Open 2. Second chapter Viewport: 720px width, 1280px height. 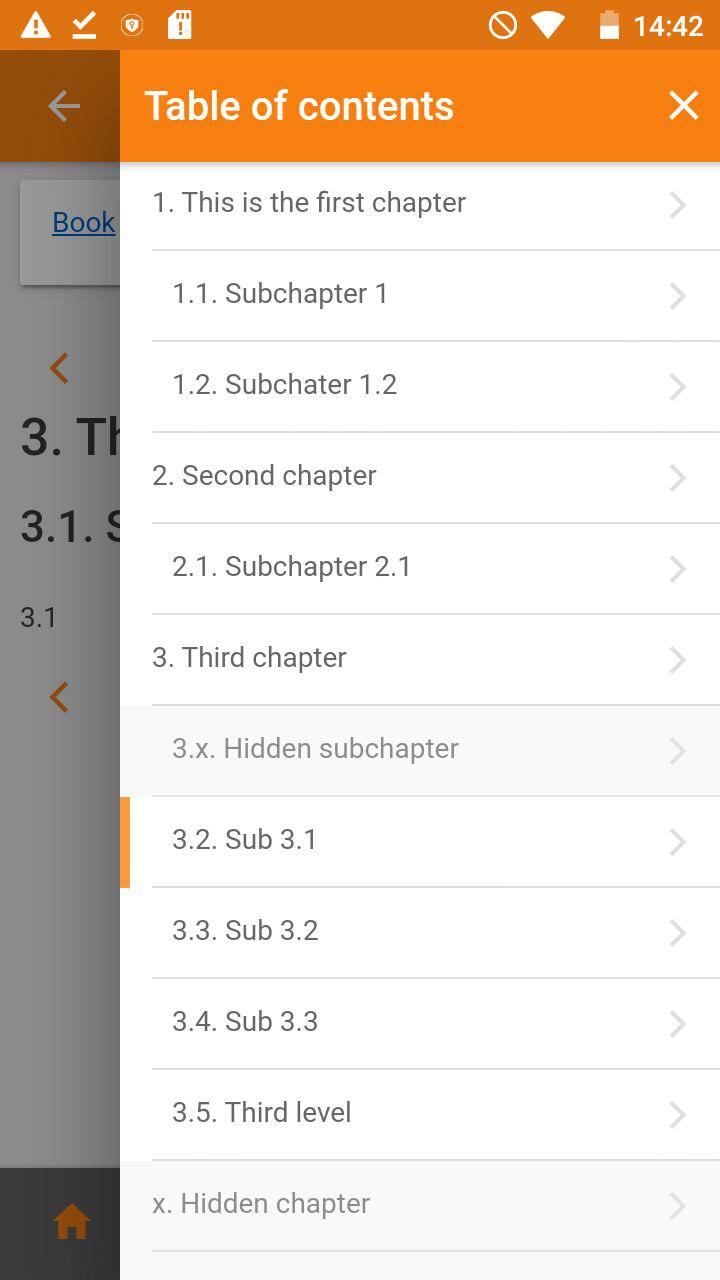[x=420, y=478]
